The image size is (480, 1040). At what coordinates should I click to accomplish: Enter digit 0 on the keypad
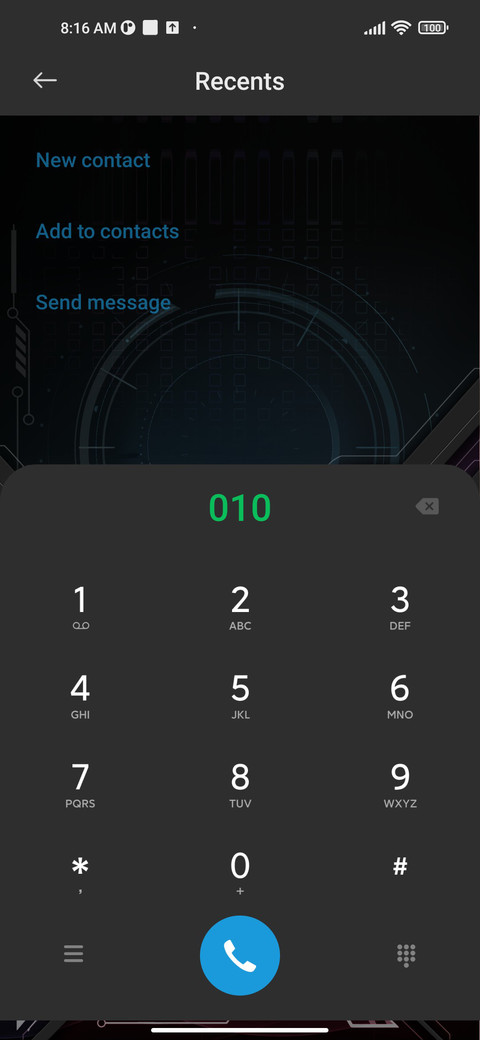pyautogui.click(x=240, y=874)
